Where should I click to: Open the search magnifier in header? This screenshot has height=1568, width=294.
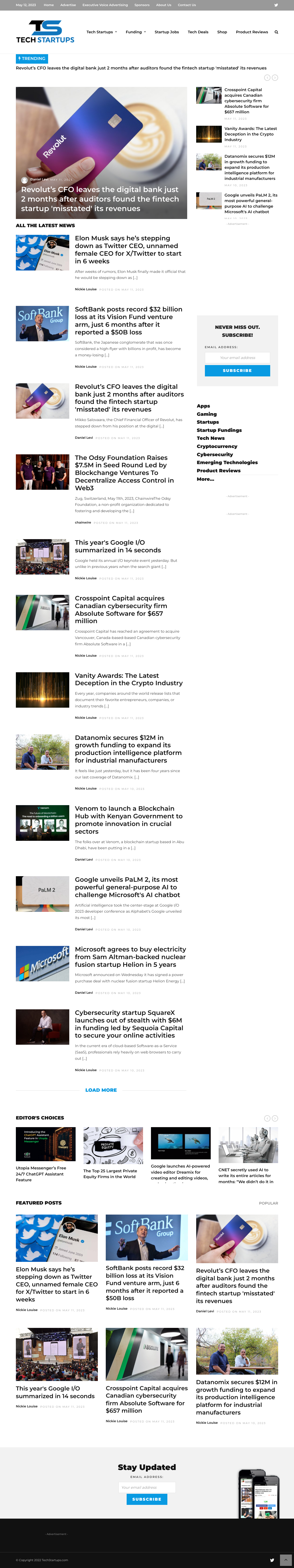coord(276,32)
